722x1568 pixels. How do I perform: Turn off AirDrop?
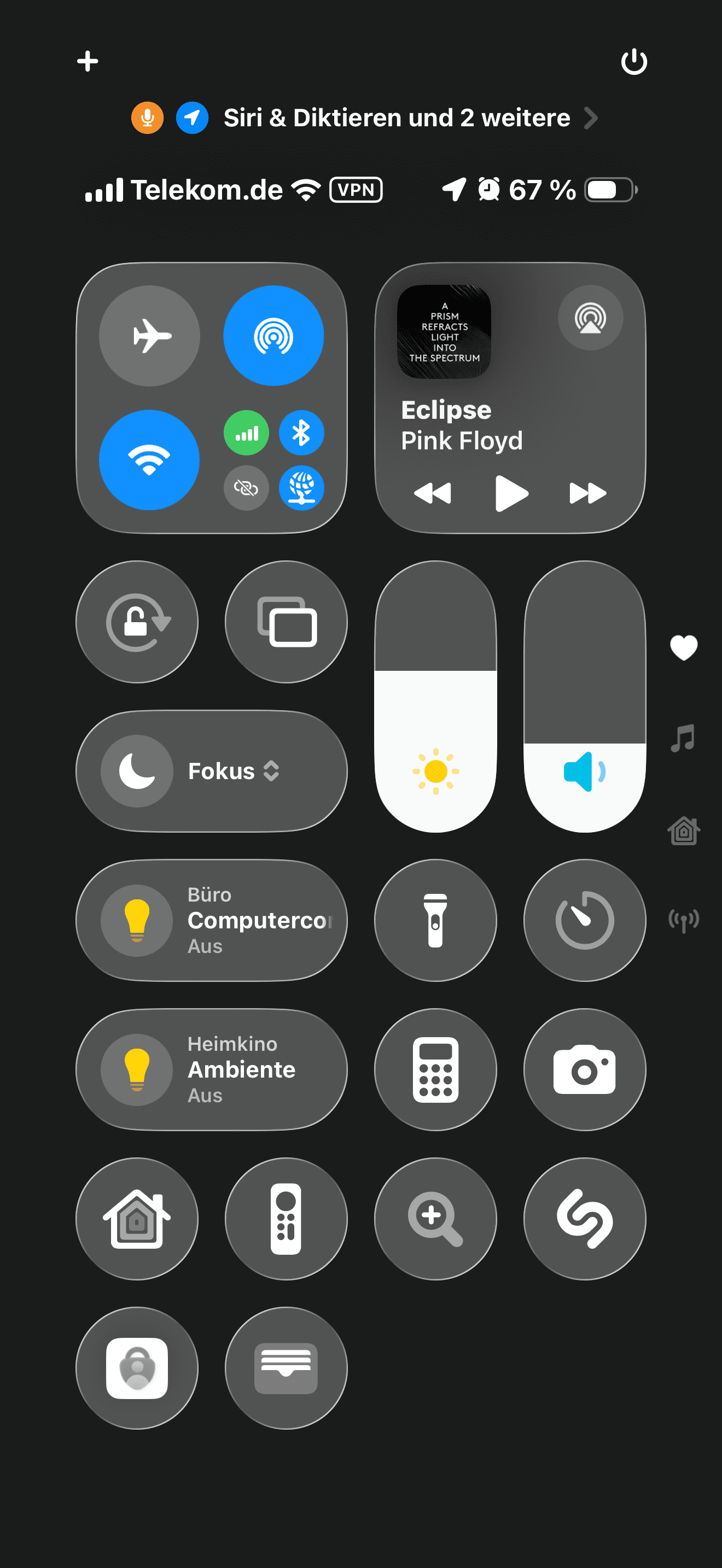point(273,336)
